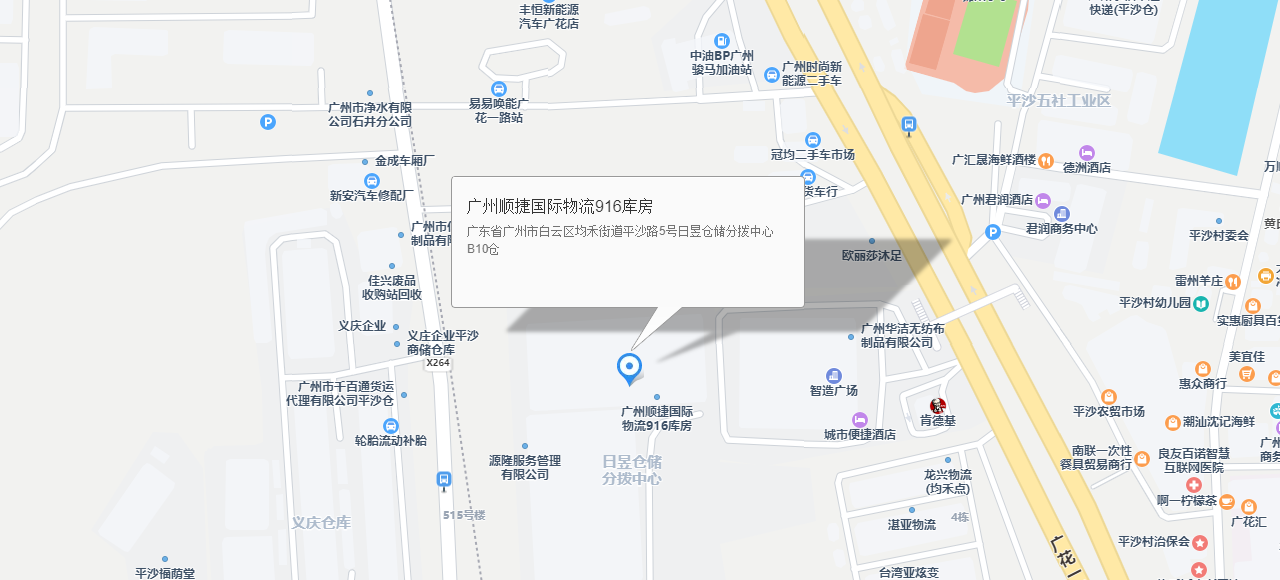The height and width of the screenshot is (580, 1280).
Task: Select the 君润商务中心 map marker
Action: (x=1062, y=214)
